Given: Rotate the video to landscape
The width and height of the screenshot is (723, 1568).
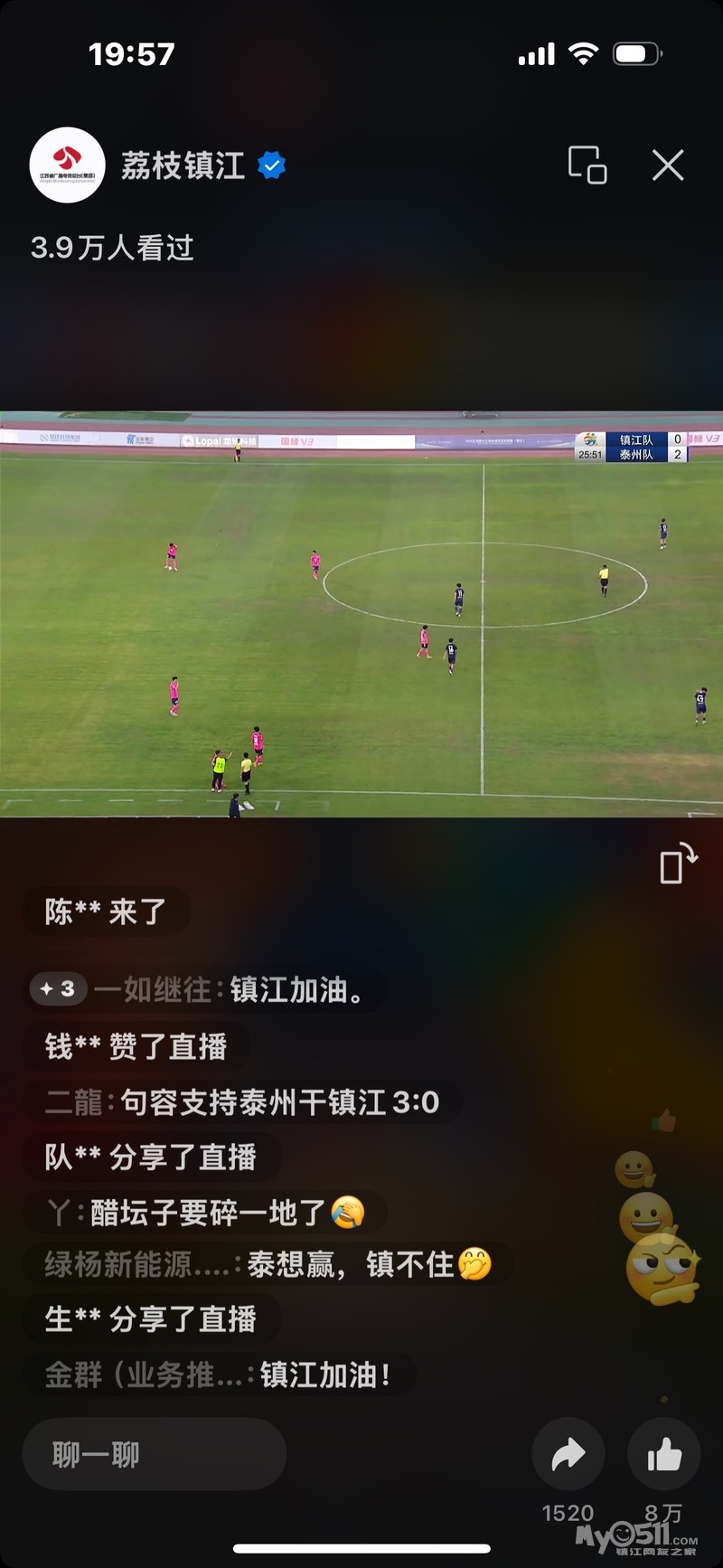Looking at the screenshot, I should 678,863.
